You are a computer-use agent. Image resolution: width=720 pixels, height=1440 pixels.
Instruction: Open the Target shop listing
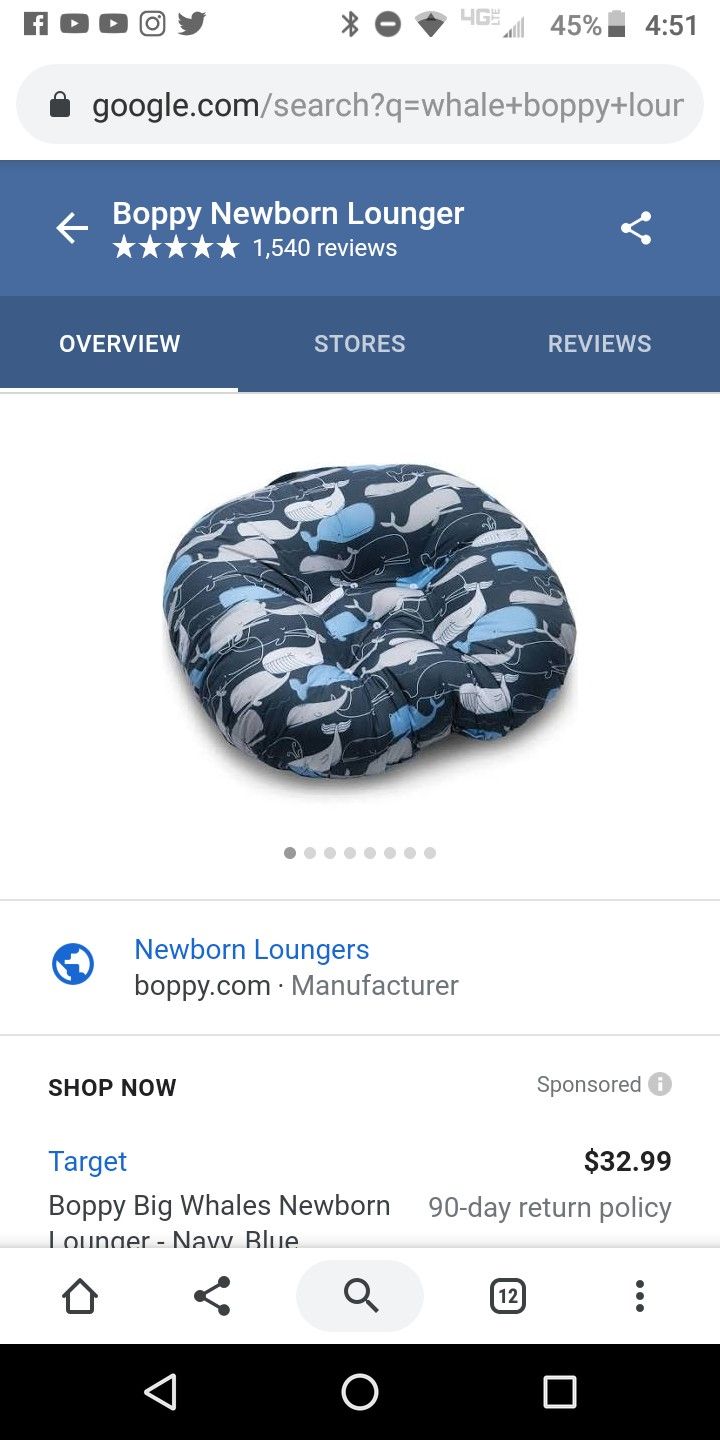88,1161
